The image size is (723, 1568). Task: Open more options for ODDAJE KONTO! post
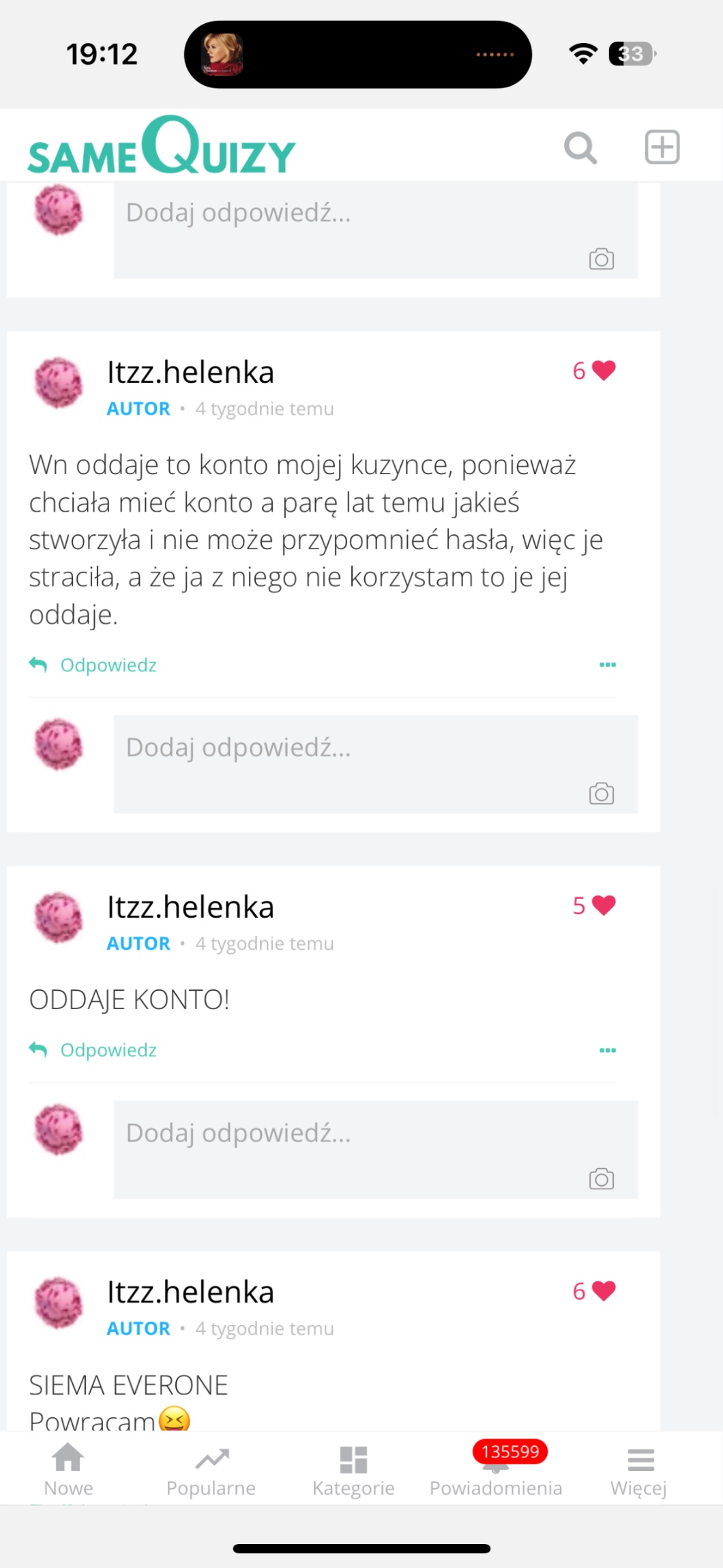coord(607,1049)
